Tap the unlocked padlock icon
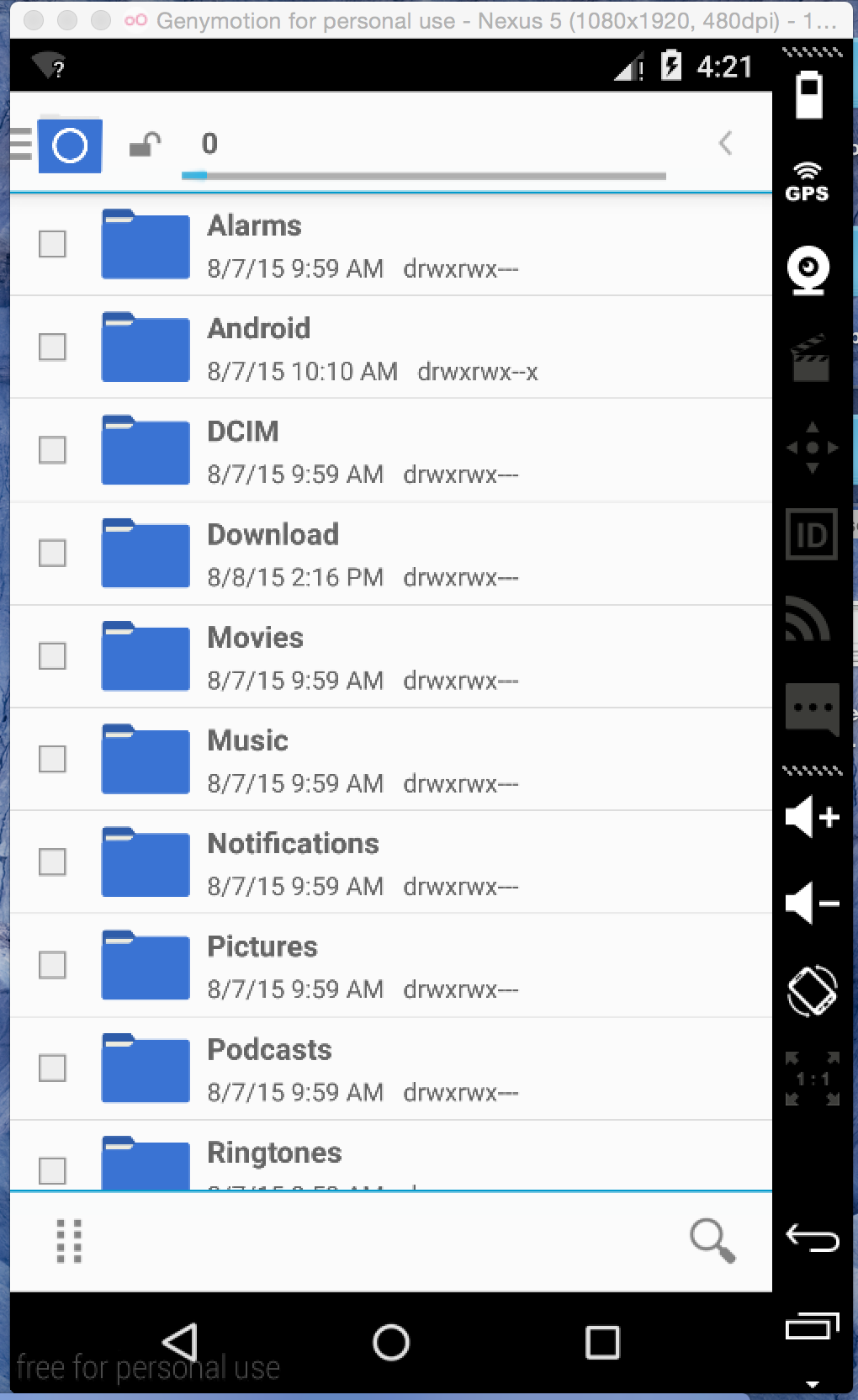The width and height of the screenshot is (858, 1400). pos(146,145)
